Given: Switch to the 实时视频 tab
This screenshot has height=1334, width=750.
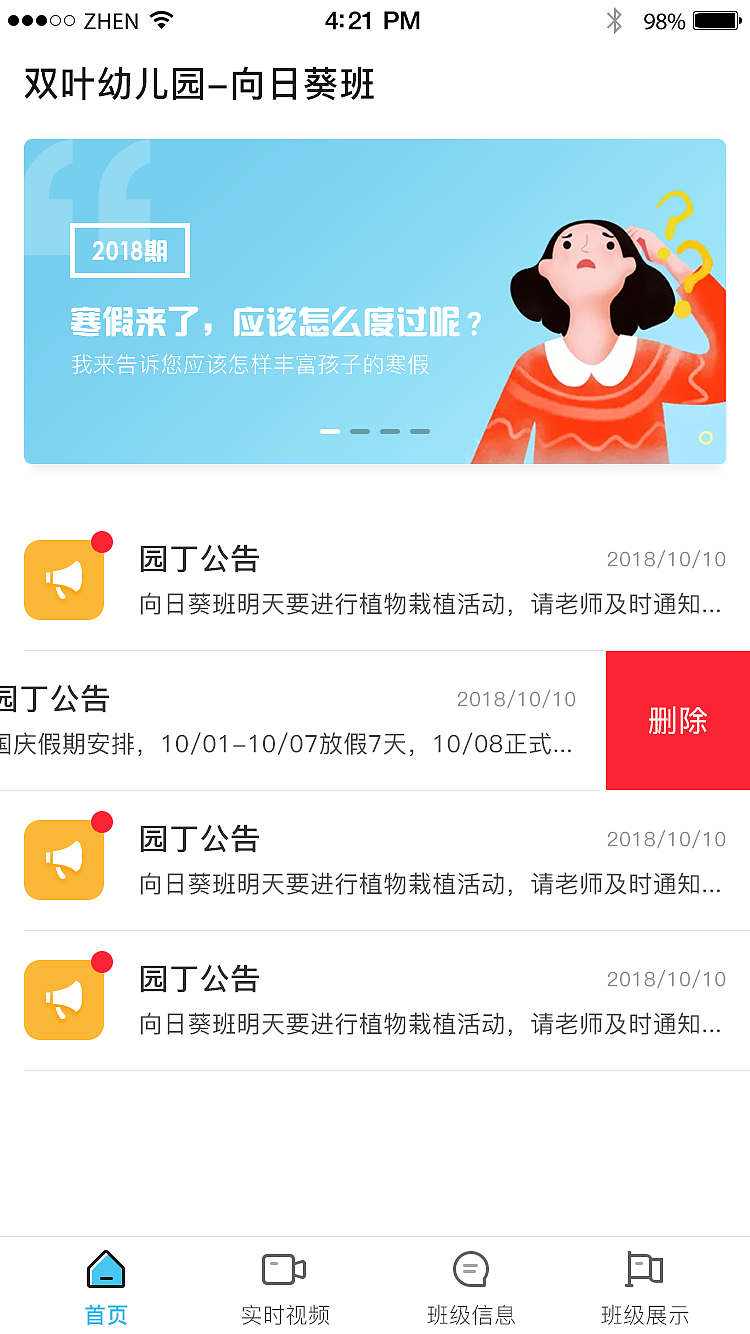Looking at the screenshot, I should pyautogui.click(x=283, y=1285).
